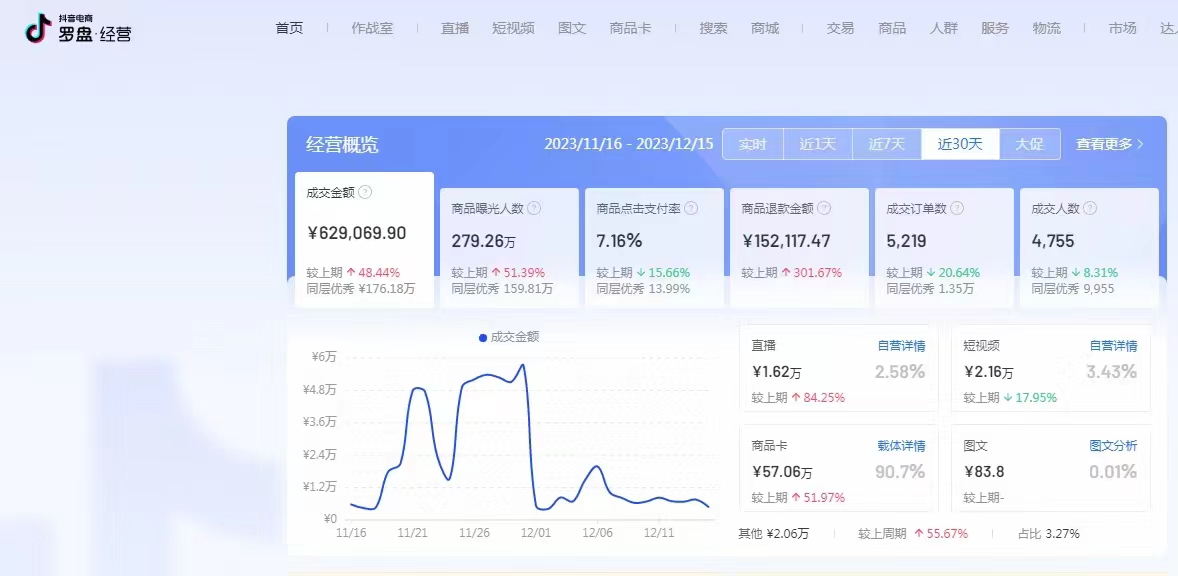
Task: Switch to the 直播 section
Action: tap(455, 28)
